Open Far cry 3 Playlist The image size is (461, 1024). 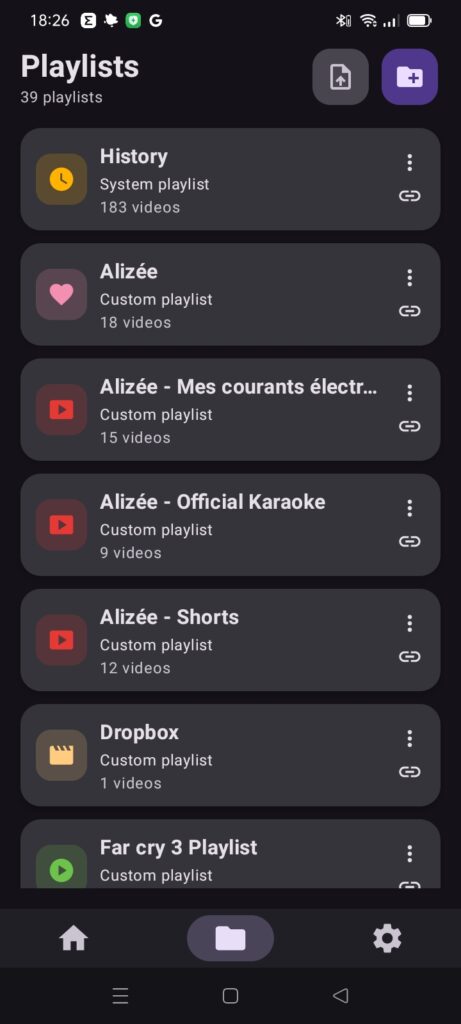tap(230, 854)
